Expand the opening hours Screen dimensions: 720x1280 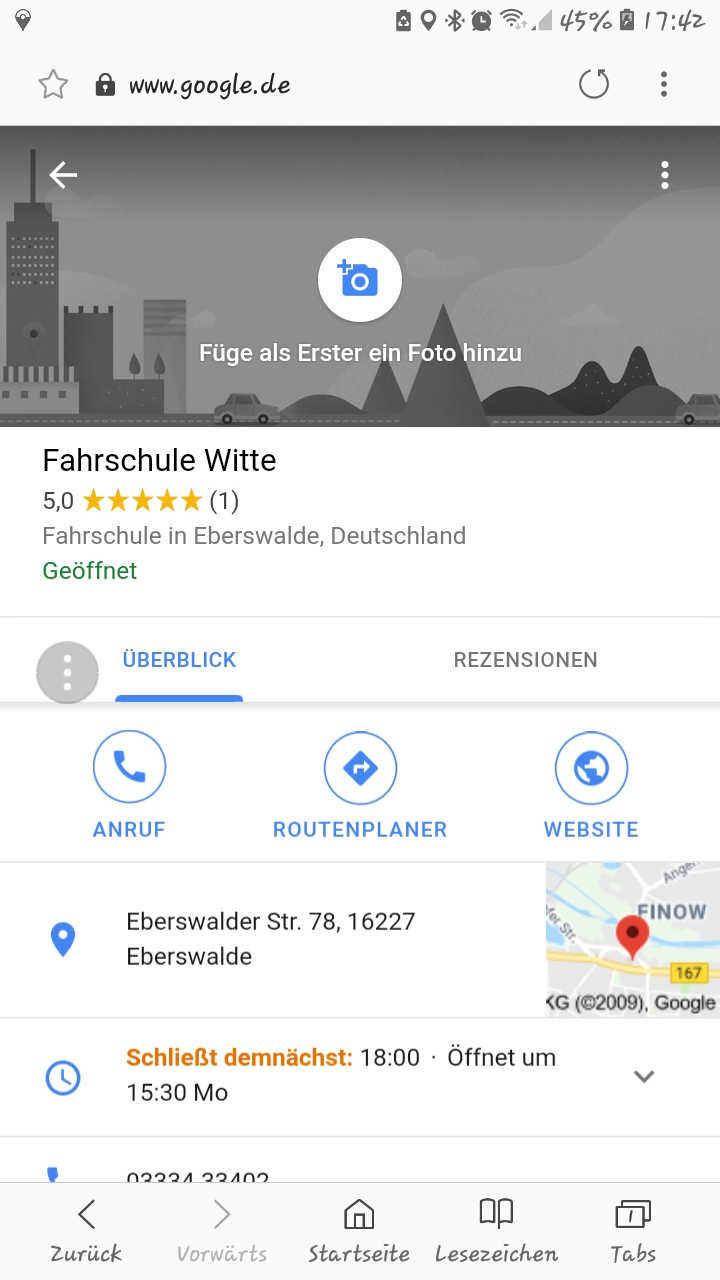[x=644, y=1076]
